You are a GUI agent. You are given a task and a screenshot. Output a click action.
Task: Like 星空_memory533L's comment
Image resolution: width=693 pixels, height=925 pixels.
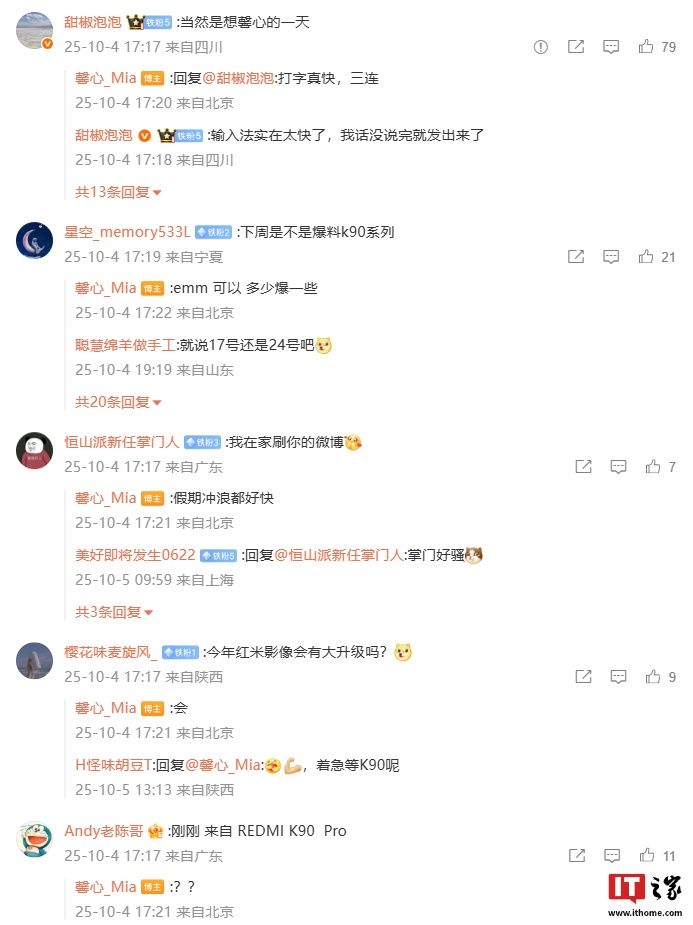coord(647,257)
